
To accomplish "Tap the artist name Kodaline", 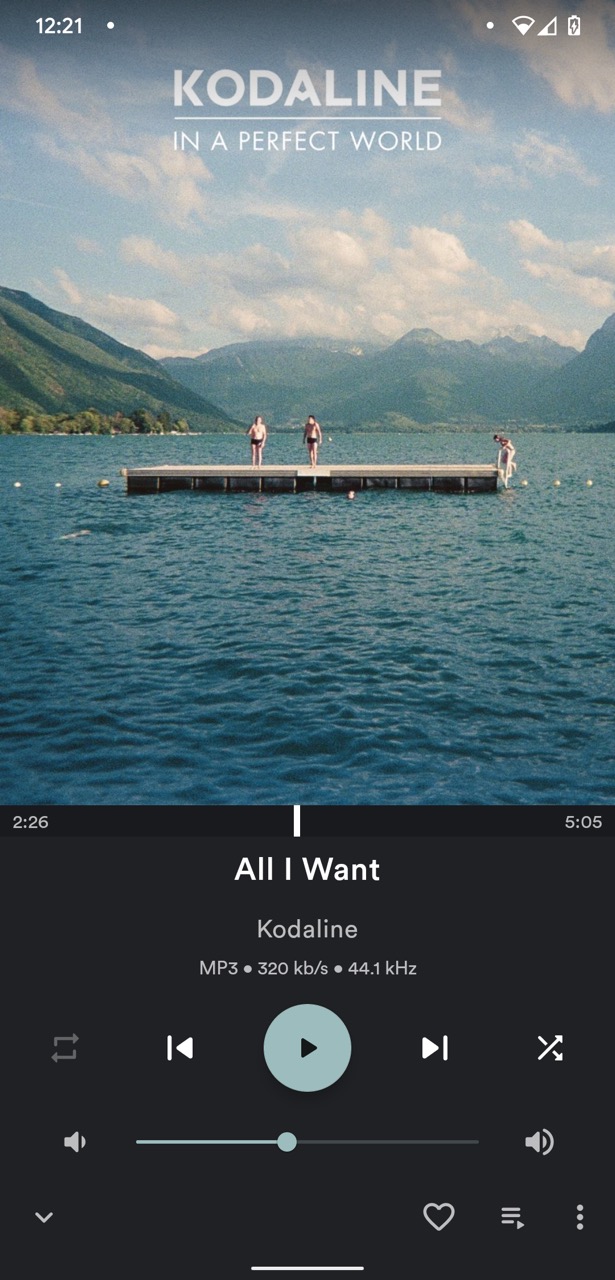I will click(307, 929).
